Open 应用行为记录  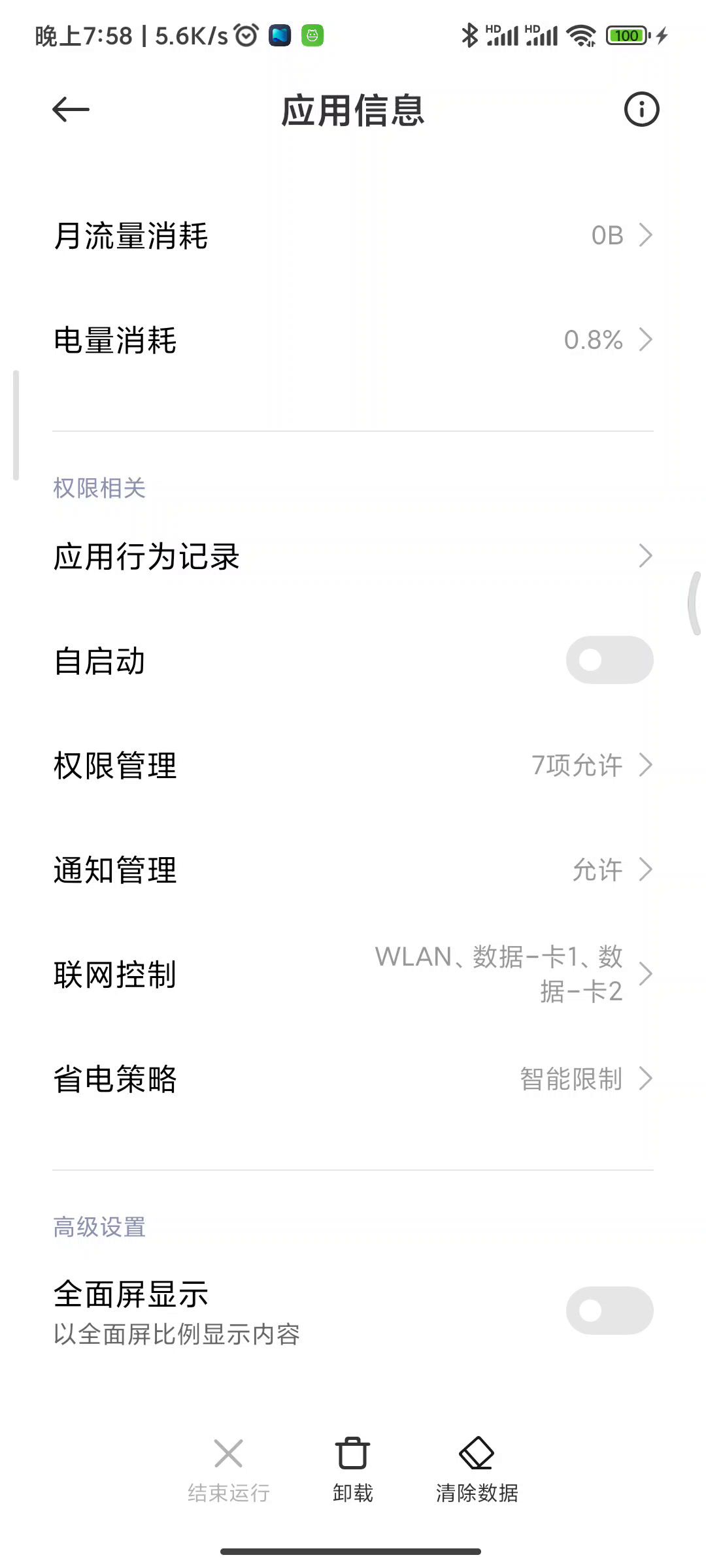click(x=353, y=556)
